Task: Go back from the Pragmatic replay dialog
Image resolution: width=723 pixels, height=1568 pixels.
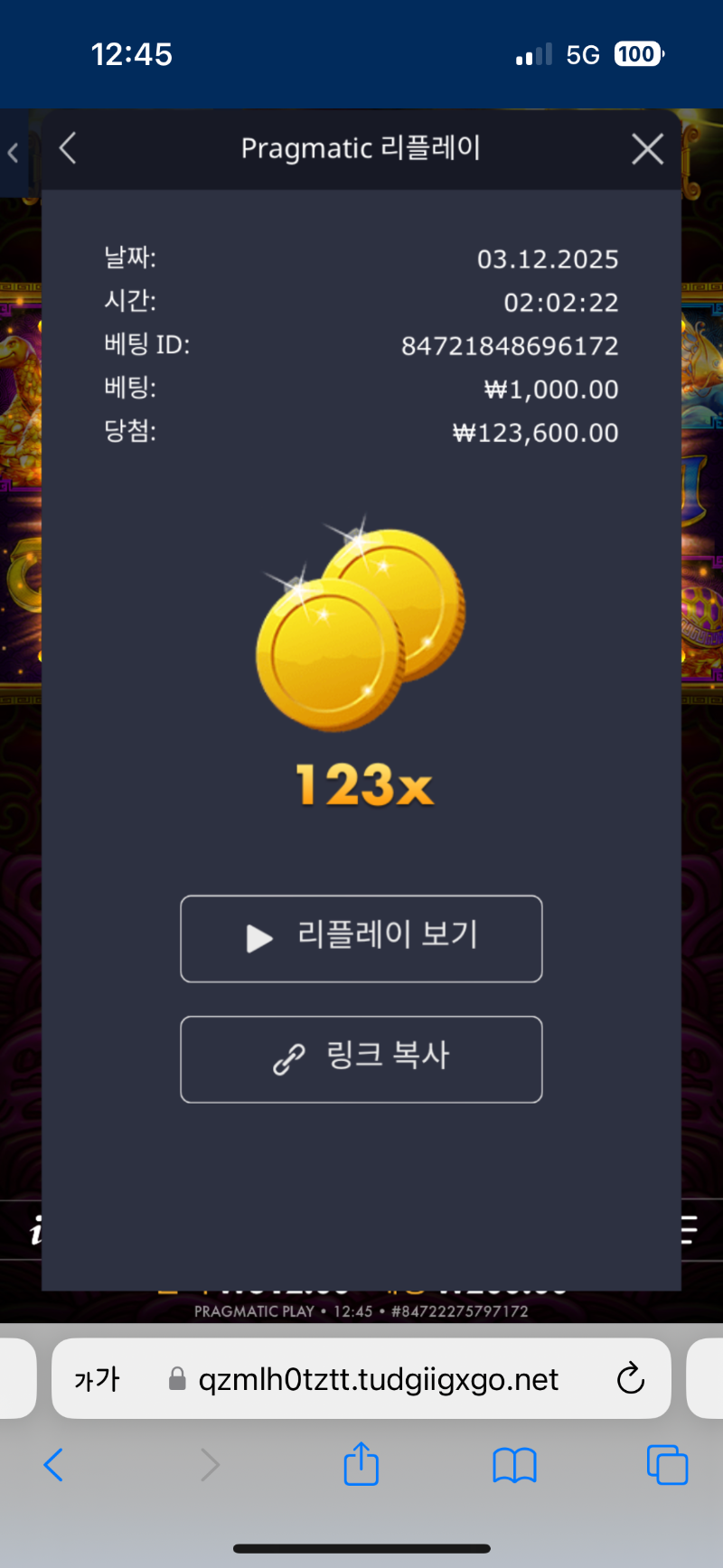Action: [68, 148]
